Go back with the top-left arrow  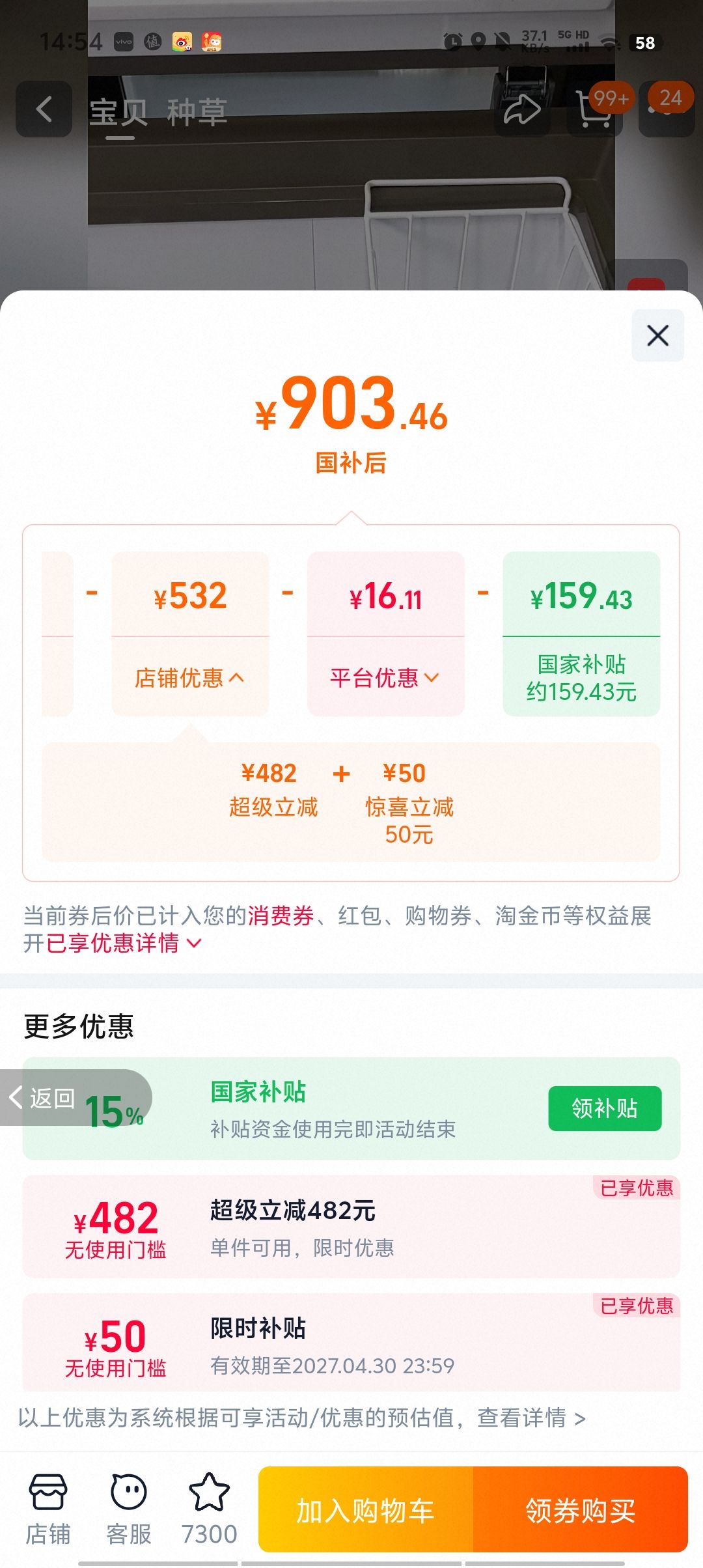pos(44,109)
